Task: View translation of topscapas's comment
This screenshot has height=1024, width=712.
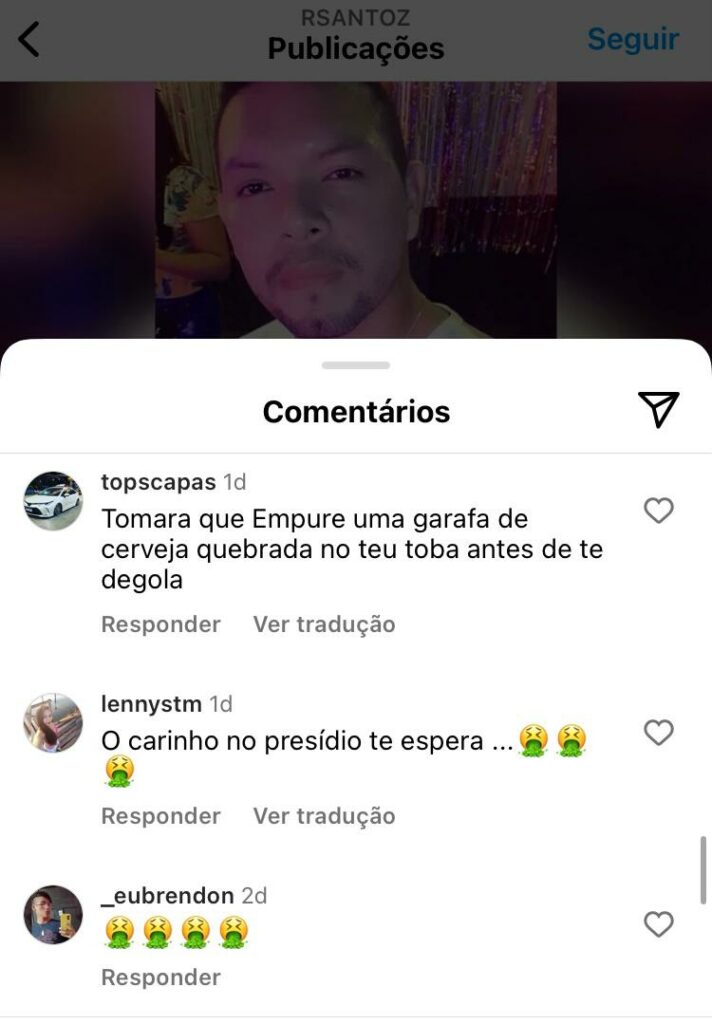Action: tap(324, 624)
